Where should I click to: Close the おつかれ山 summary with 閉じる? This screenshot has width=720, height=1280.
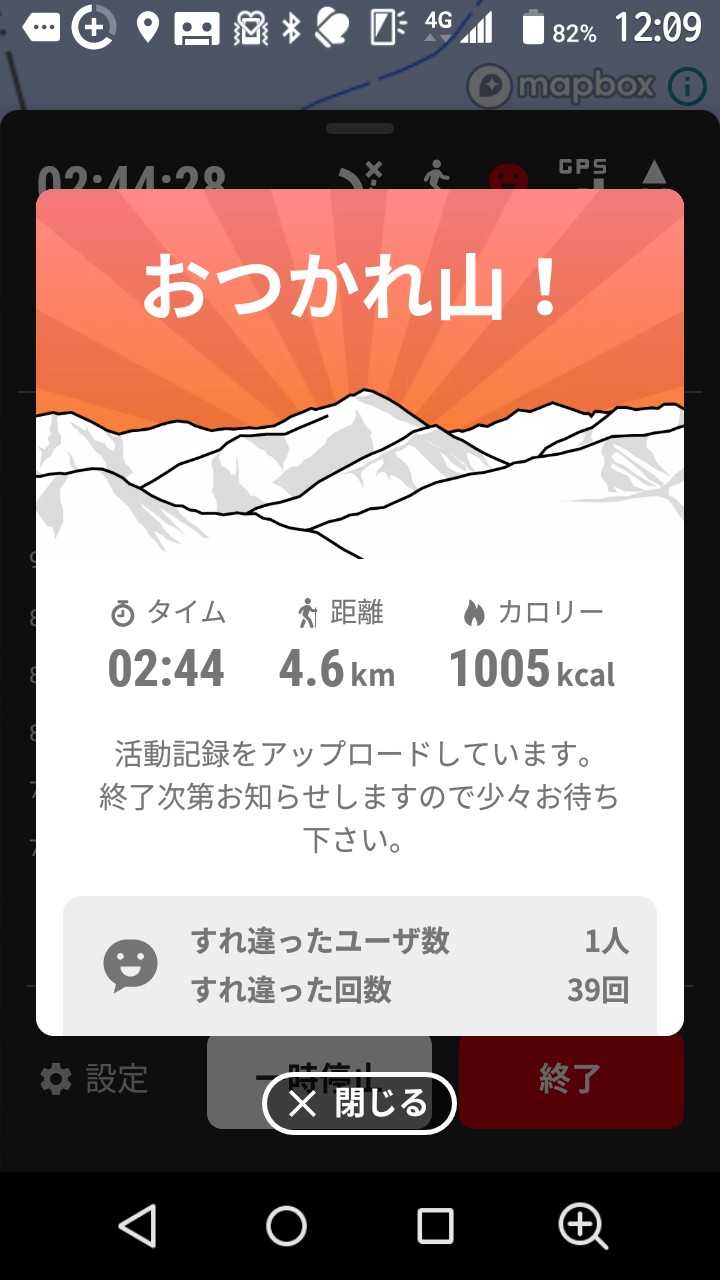pos(359,1104)
